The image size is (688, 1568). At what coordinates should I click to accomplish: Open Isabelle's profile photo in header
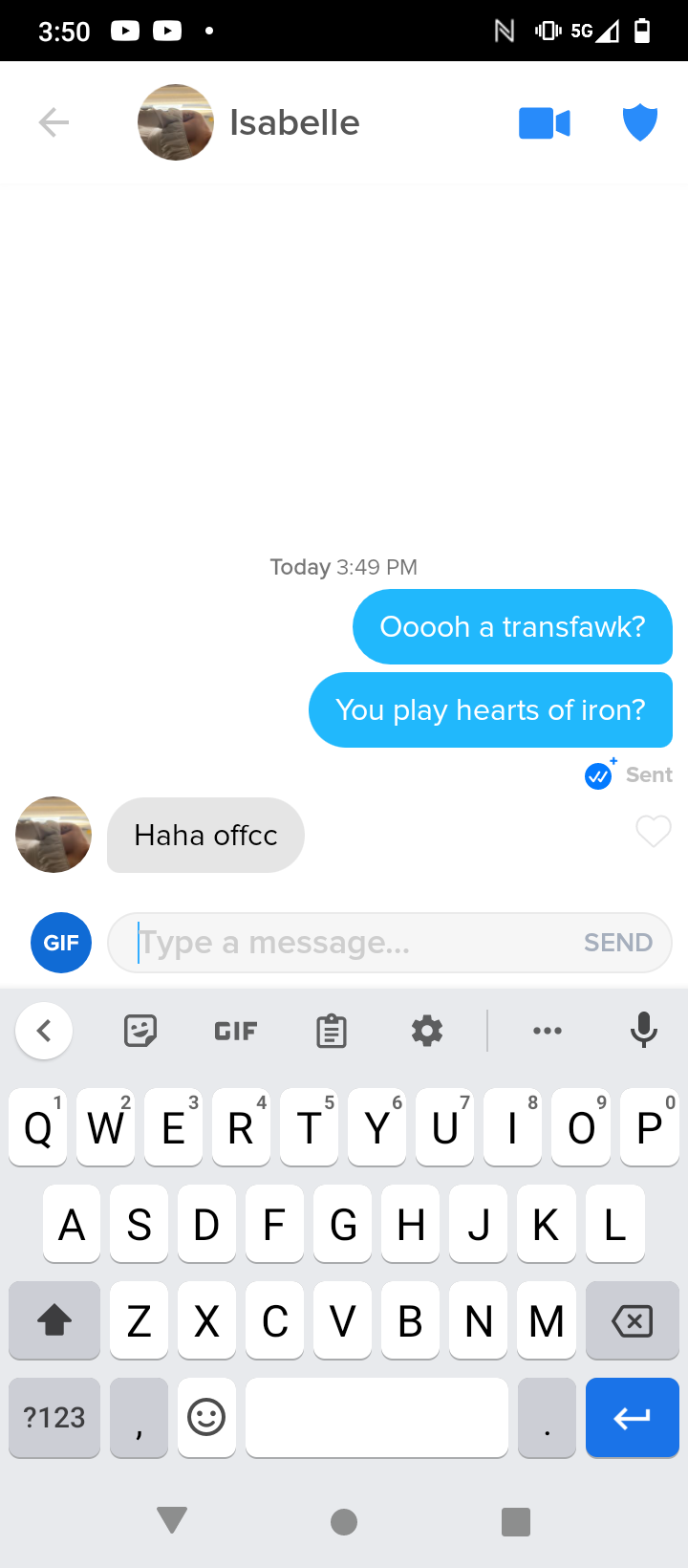coord(176,122)
